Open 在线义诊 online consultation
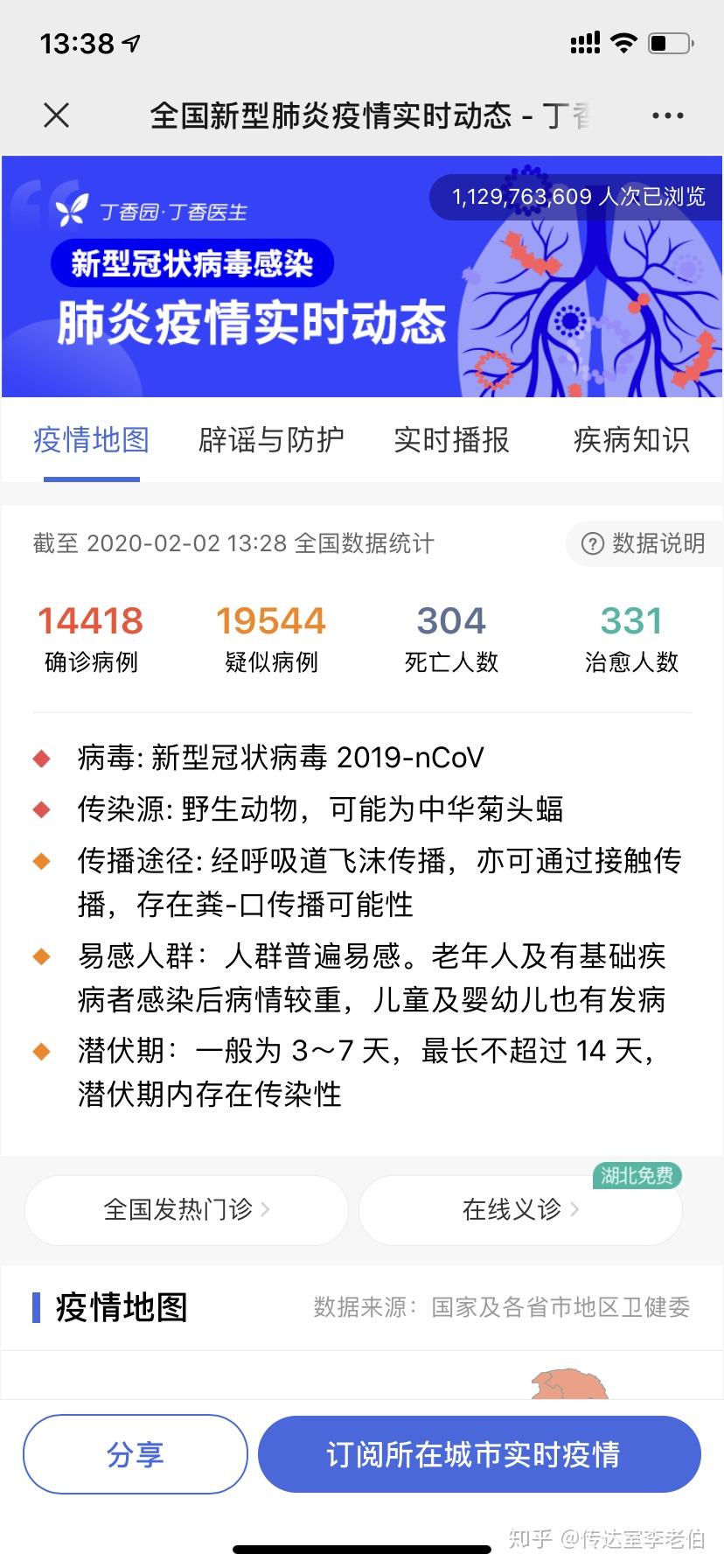Screen dimensions: 724x1568 pyautogui.click(x=520, y=1209)
